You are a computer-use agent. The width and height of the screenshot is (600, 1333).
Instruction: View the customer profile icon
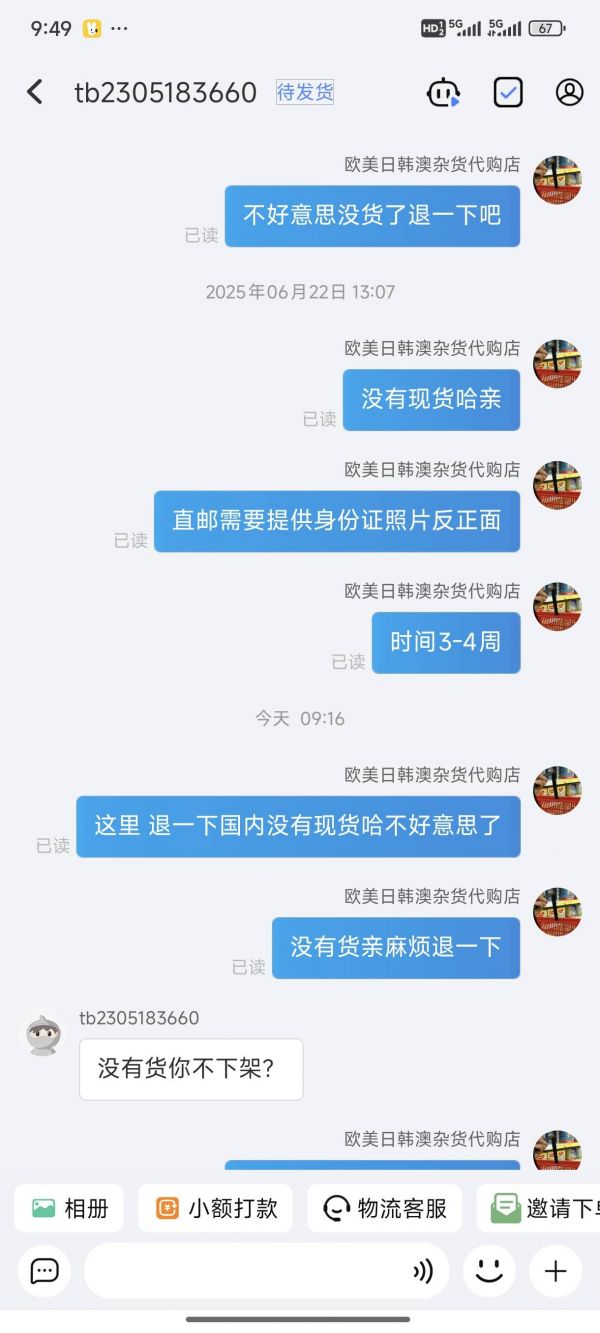point(569,93)
